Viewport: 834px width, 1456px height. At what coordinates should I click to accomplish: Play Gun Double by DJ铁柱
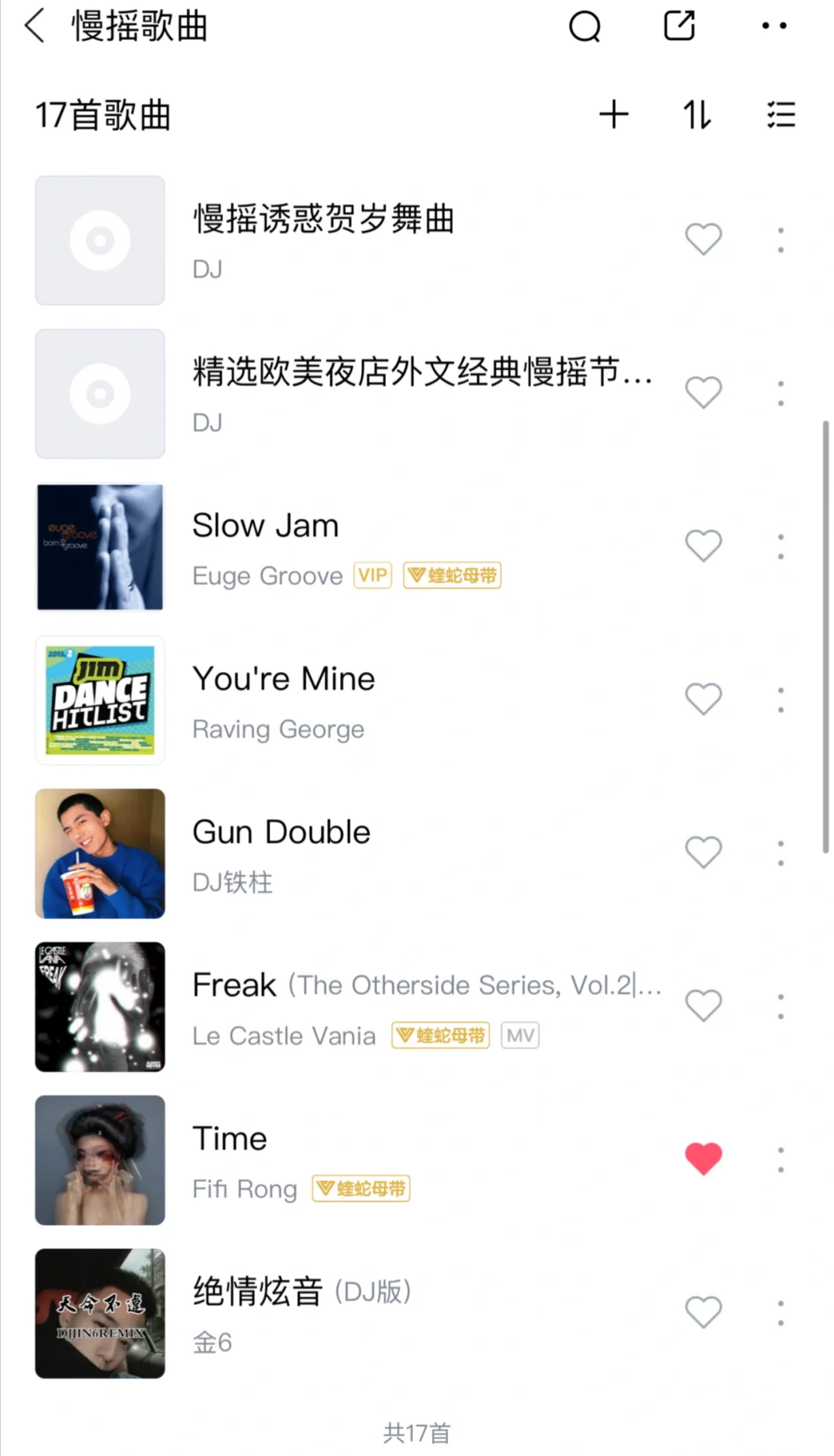pos(281,833)
